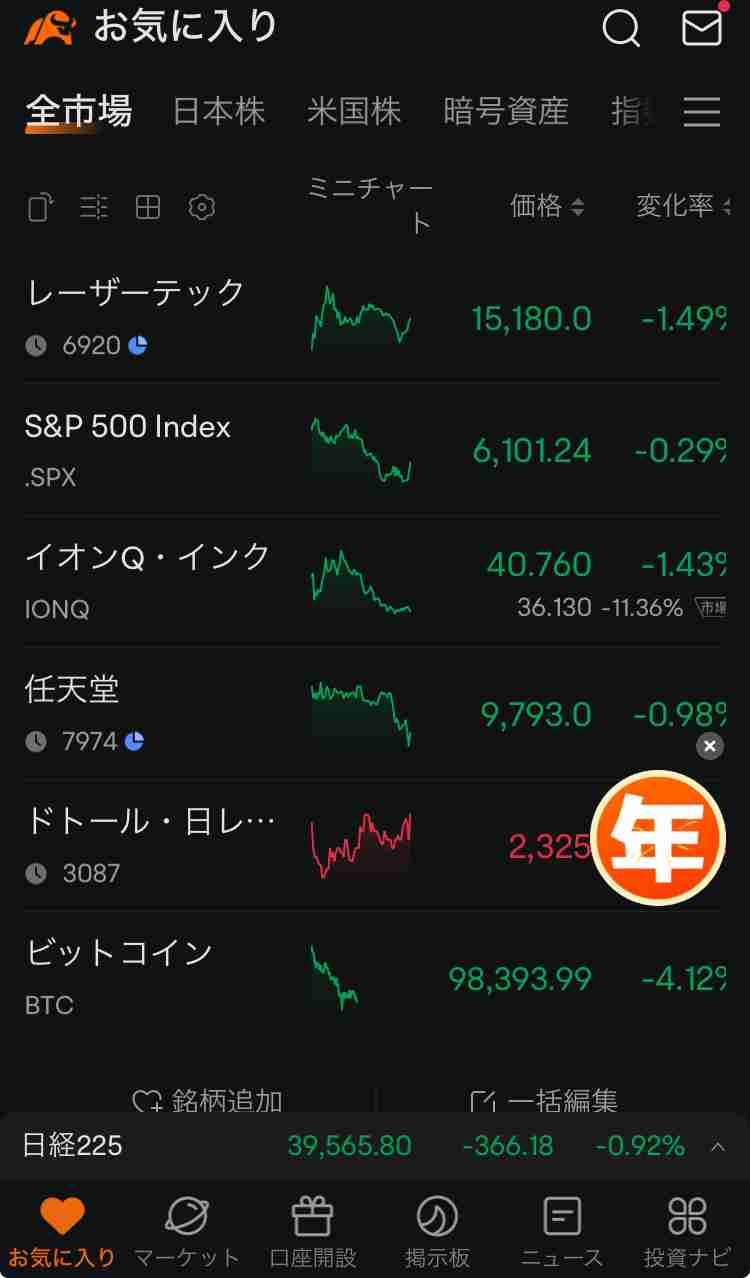The image size is (750, 1278).
Task: Open the 任天堂 stock row
Action: click(375, 714)
